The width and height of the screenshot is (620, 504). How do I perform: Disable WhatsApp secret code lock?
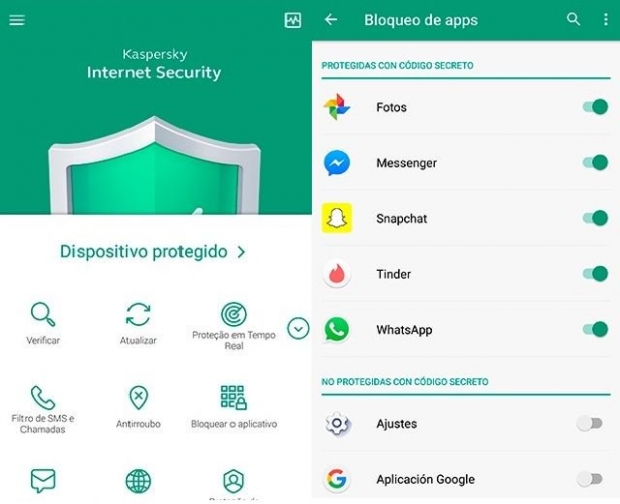click(x=594, y=329)
